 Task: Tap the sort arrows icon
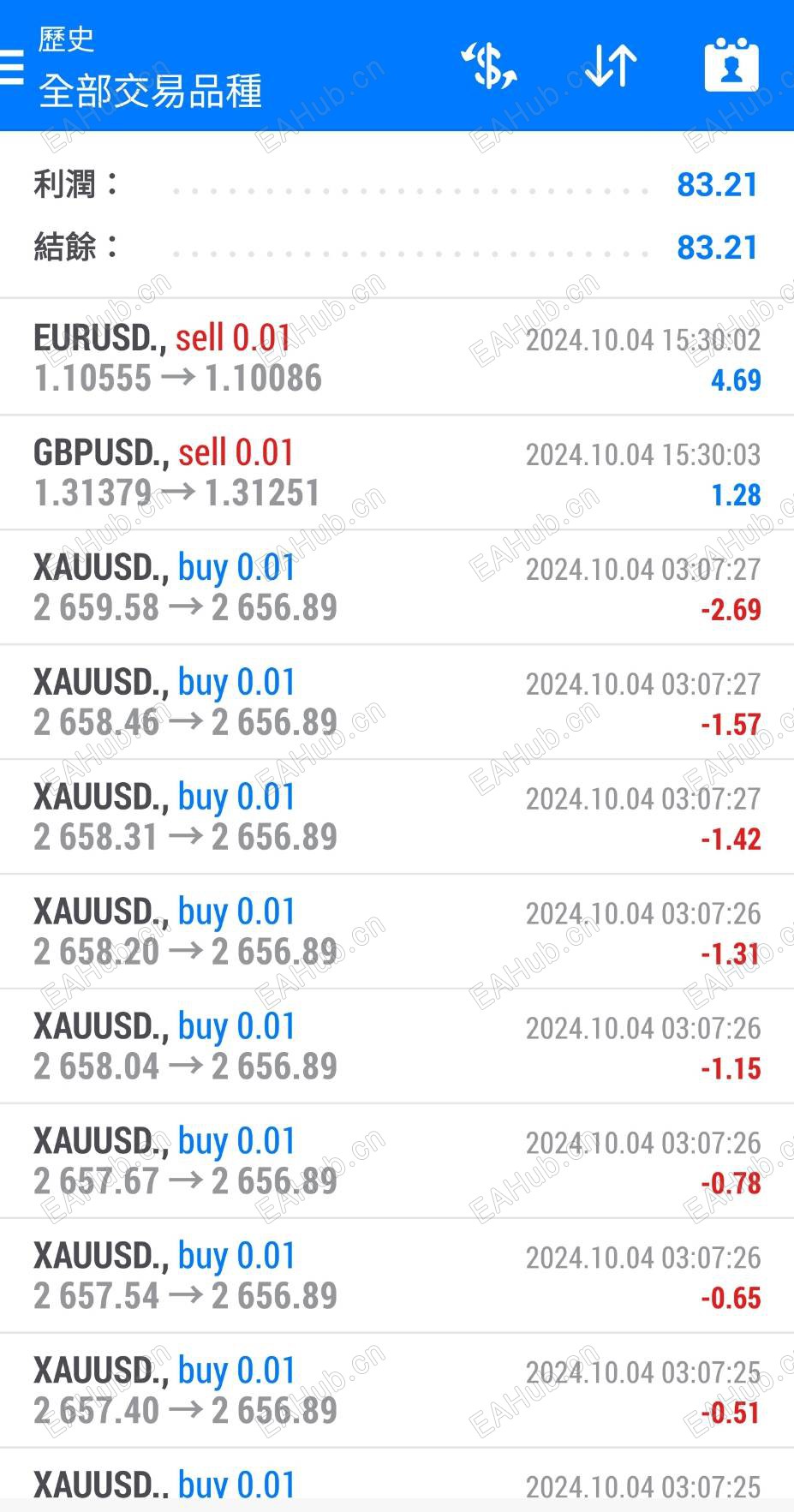point(611,66)
